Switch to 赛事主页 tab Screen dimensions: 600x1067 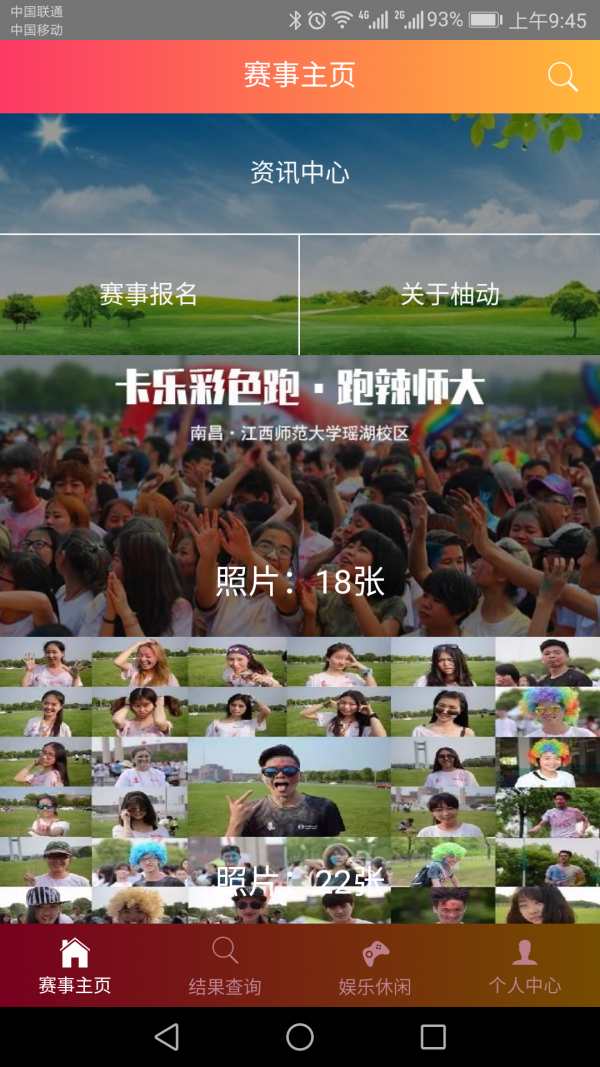coord(75,966)
